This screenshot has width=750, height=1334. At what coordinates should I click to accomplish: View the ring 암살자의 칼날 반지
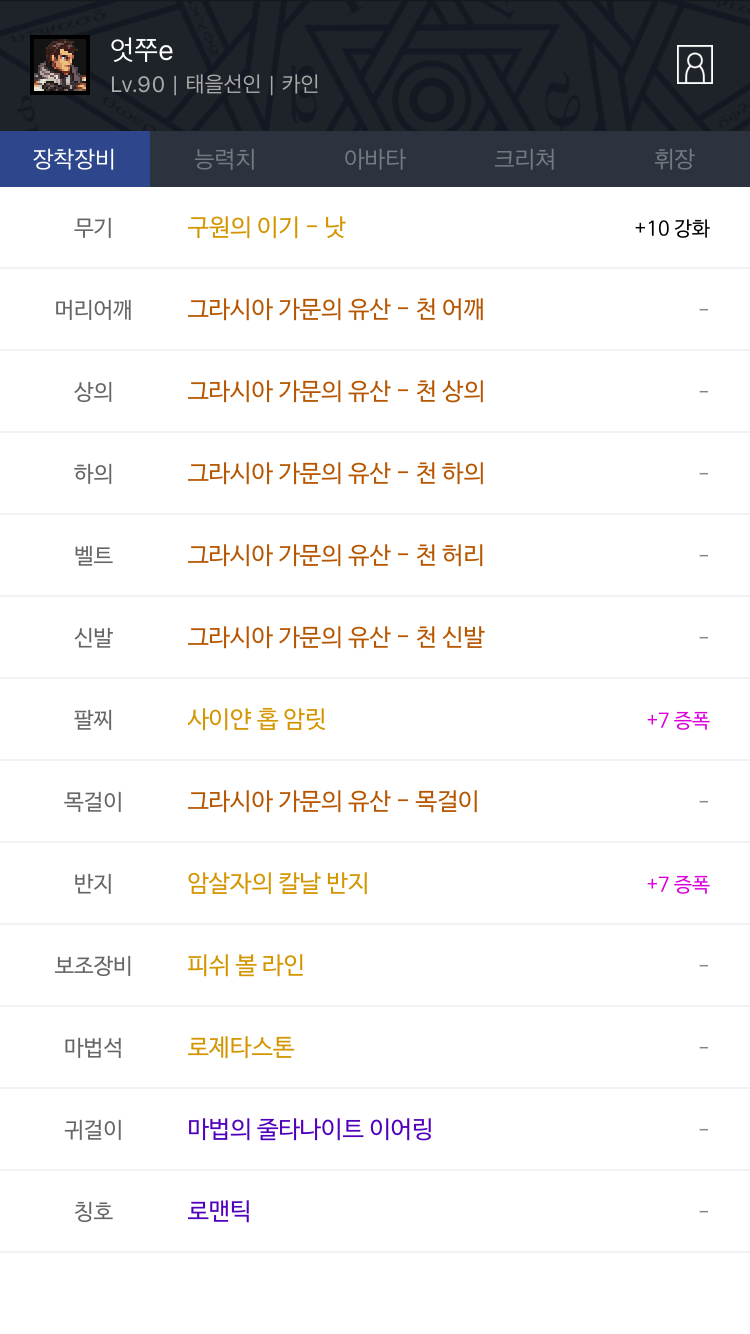[375, 883]
